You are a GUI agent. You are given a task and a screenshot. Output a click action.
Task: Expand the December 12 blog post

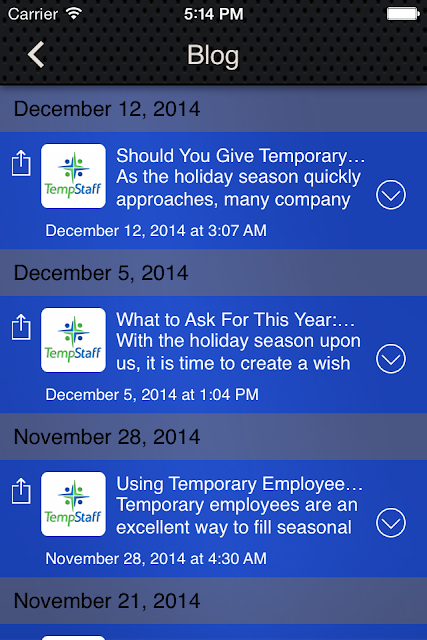391,195
